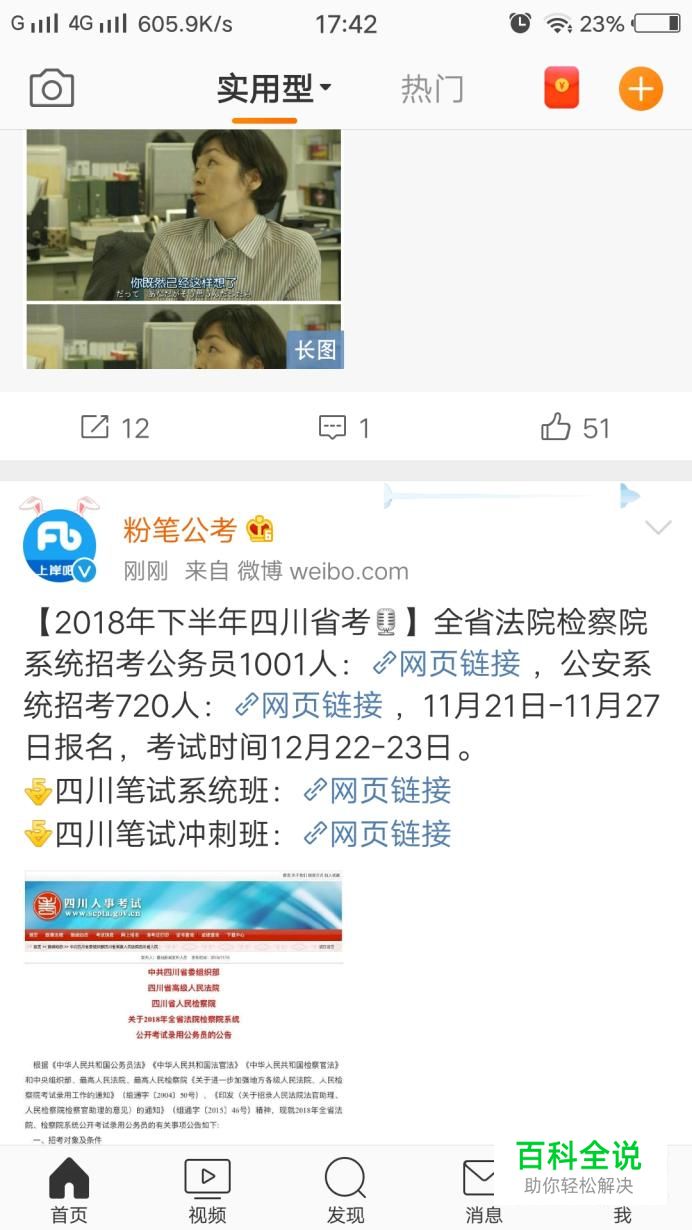The image size is (692, 1230).
Task: Repost the post with 12 shares
Action: click(114, 428)
